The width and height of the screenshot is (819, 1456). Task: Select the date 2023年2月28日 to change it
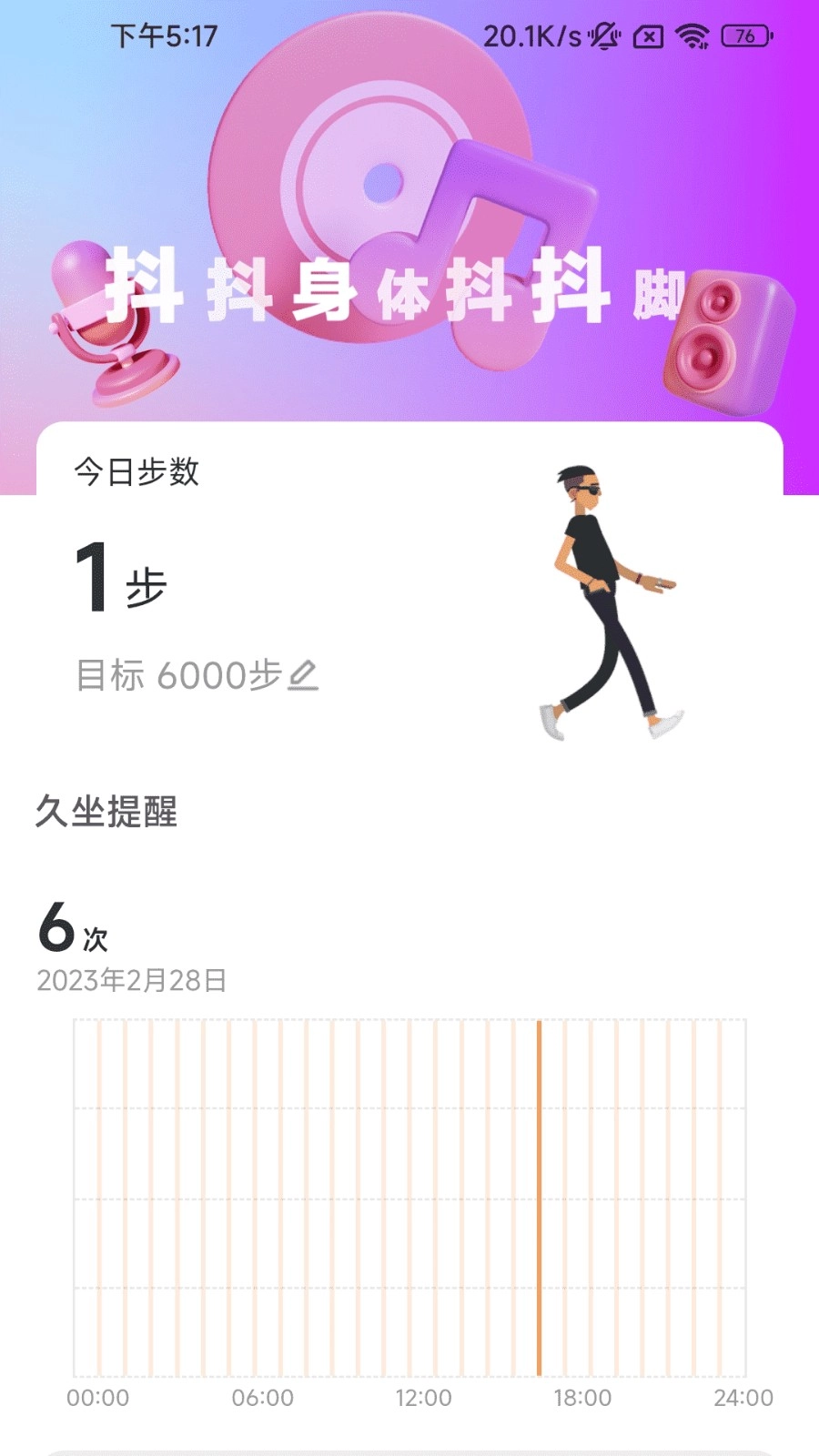pos(133,981)
